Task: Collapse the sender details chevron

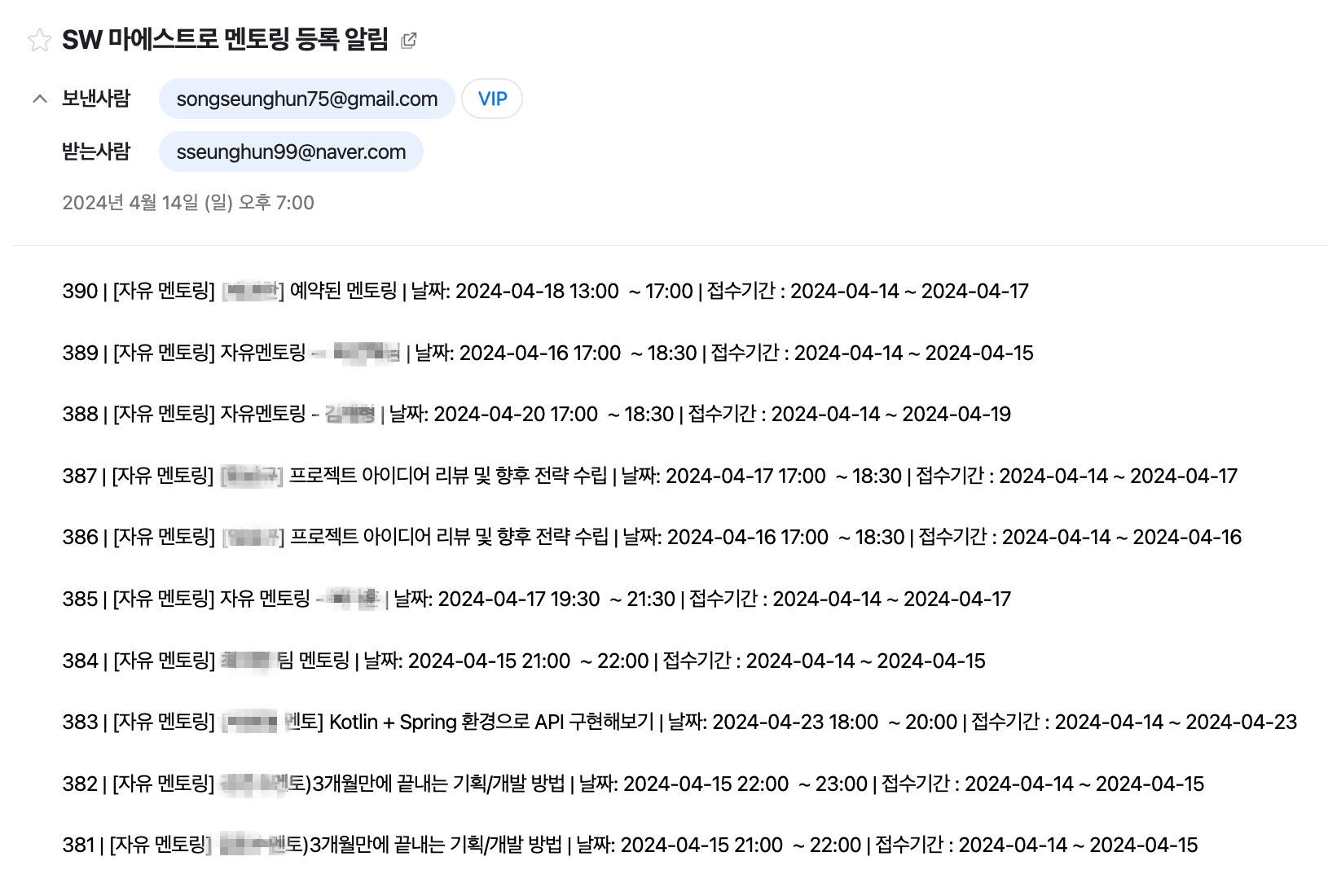Action: click(39, 99)
